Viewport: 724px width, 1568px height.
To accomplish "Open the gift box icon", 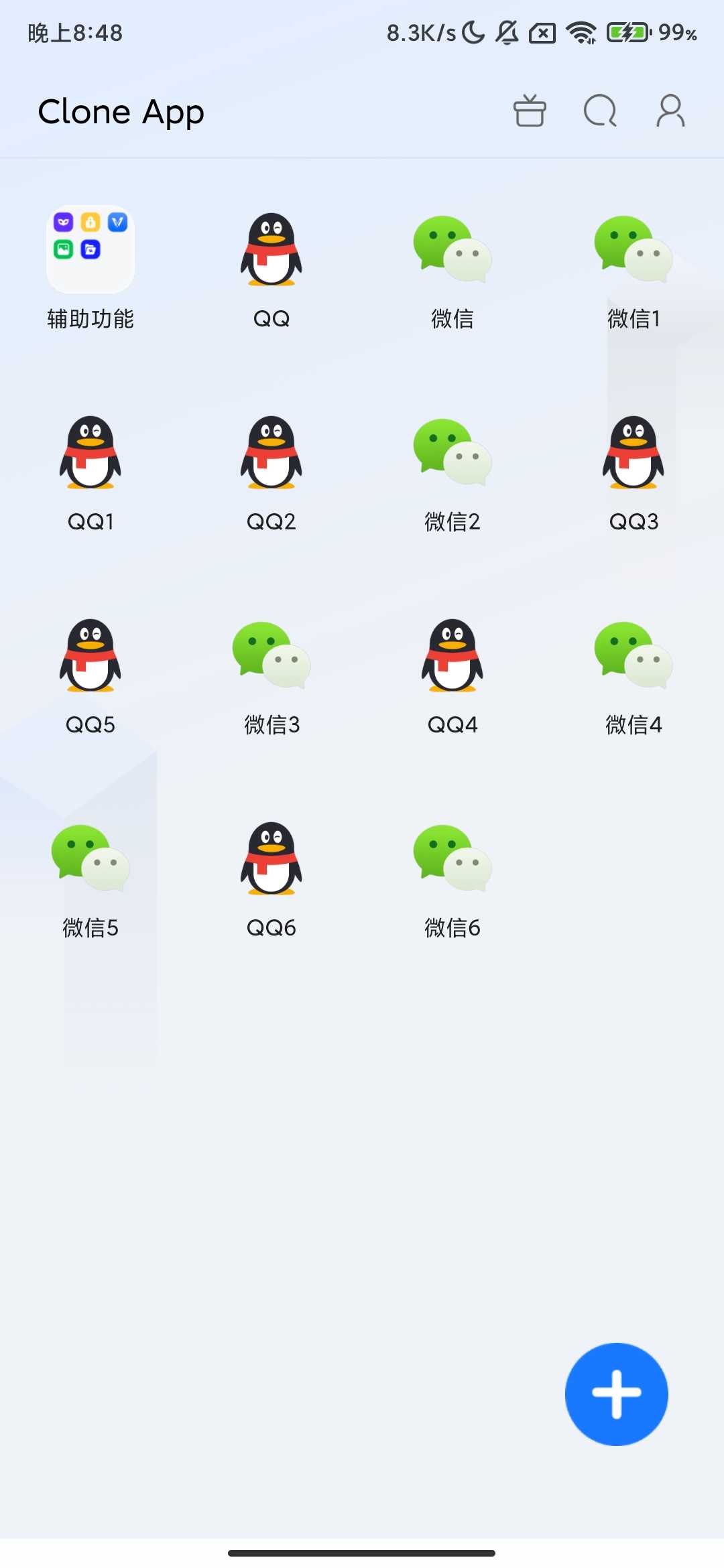I will coord(530,111).
